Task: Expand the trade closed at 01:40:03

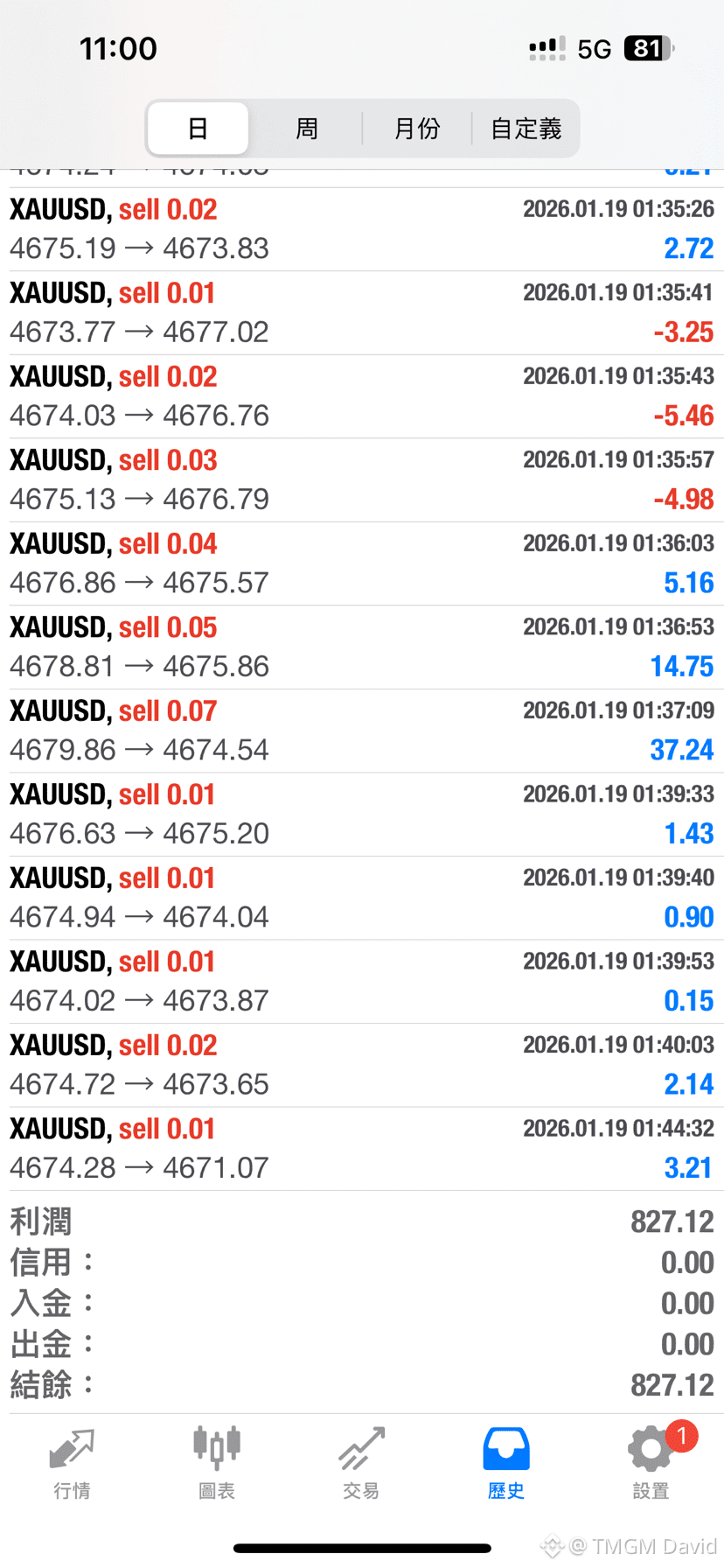Action: click(362, 1065)
